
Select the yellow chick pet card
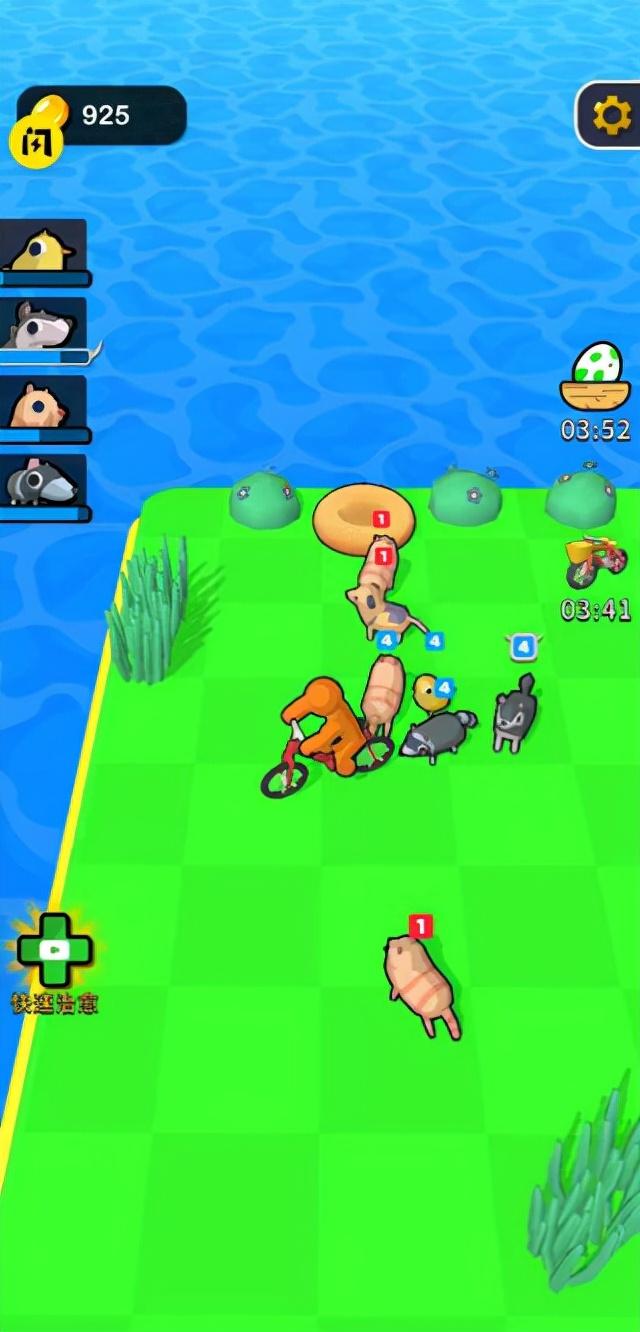[43, 248]
